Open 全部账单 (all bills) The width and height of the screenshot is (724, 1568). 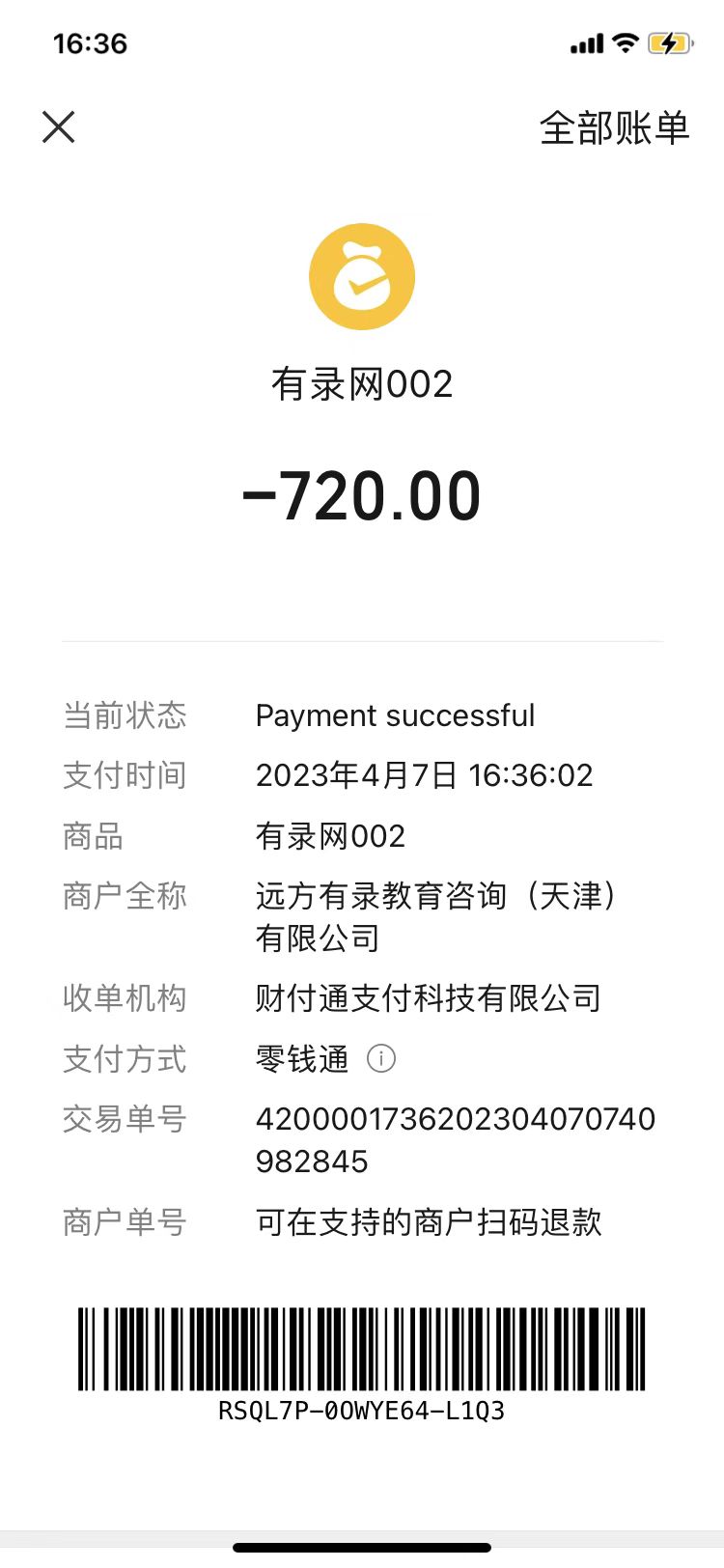coord(614,127)
